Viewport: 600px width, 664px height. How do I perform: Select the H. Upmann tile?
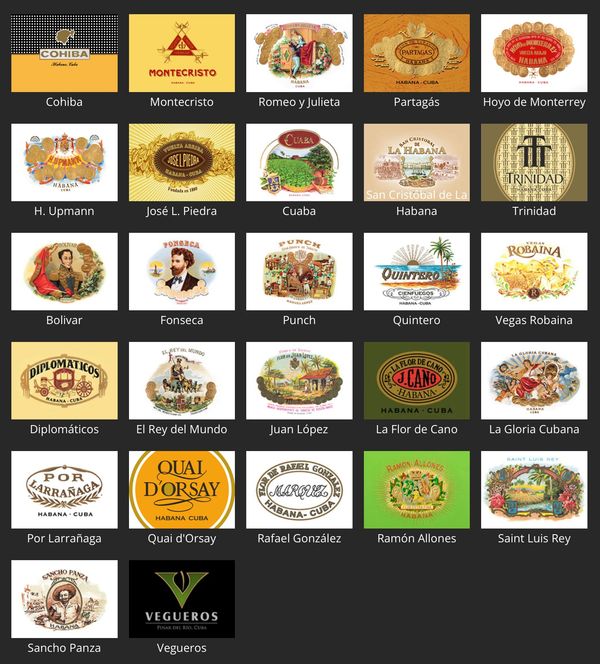(64, 162)
